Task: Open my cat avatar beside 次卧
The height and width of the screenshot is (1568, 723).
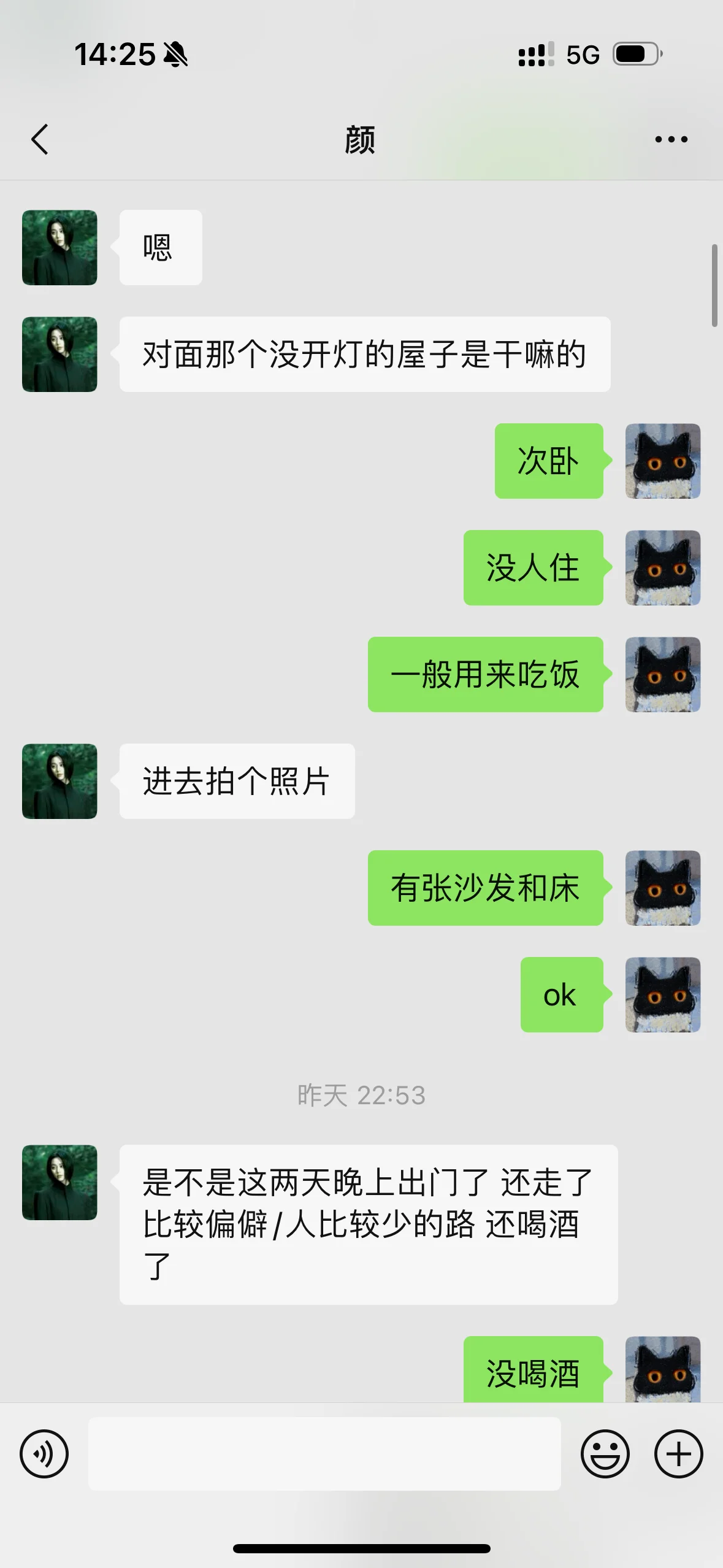Action: [662, 461]
